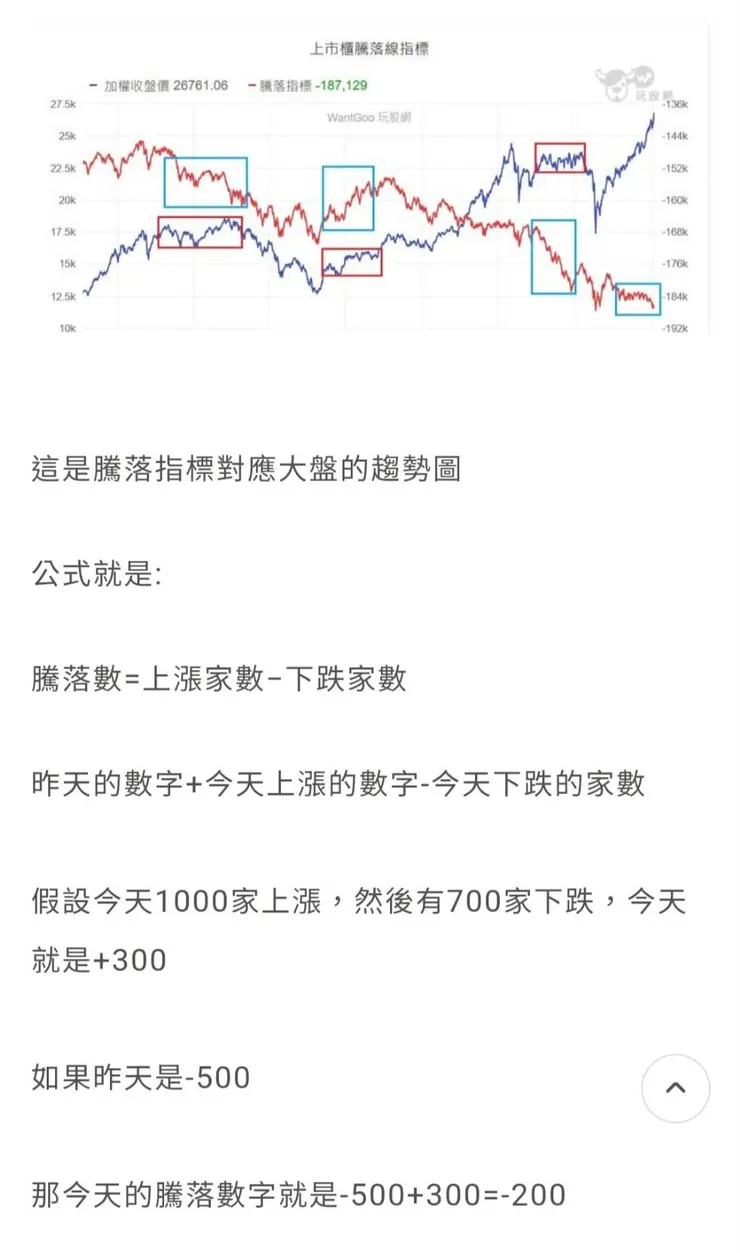Click the red 加權收盤價 legend marker

[95, 84]
